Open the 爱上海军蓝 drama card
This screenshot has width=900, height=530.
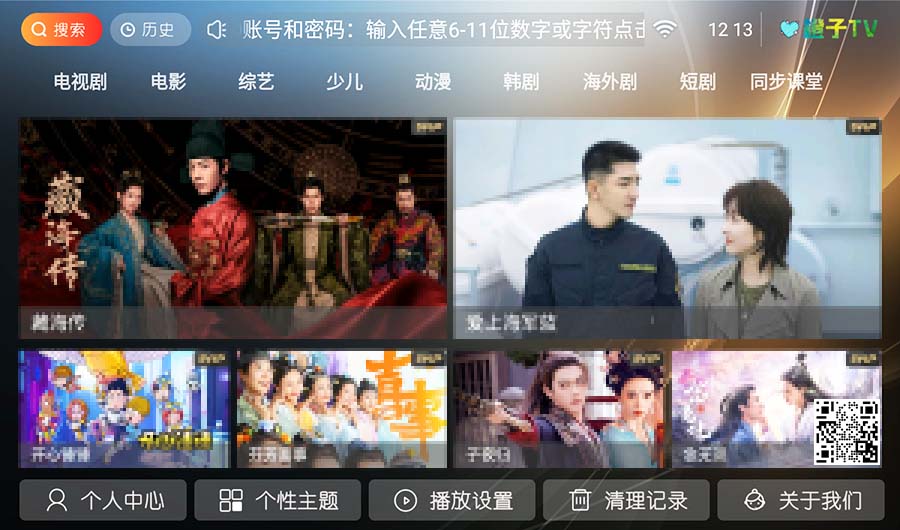click(667, 228)
